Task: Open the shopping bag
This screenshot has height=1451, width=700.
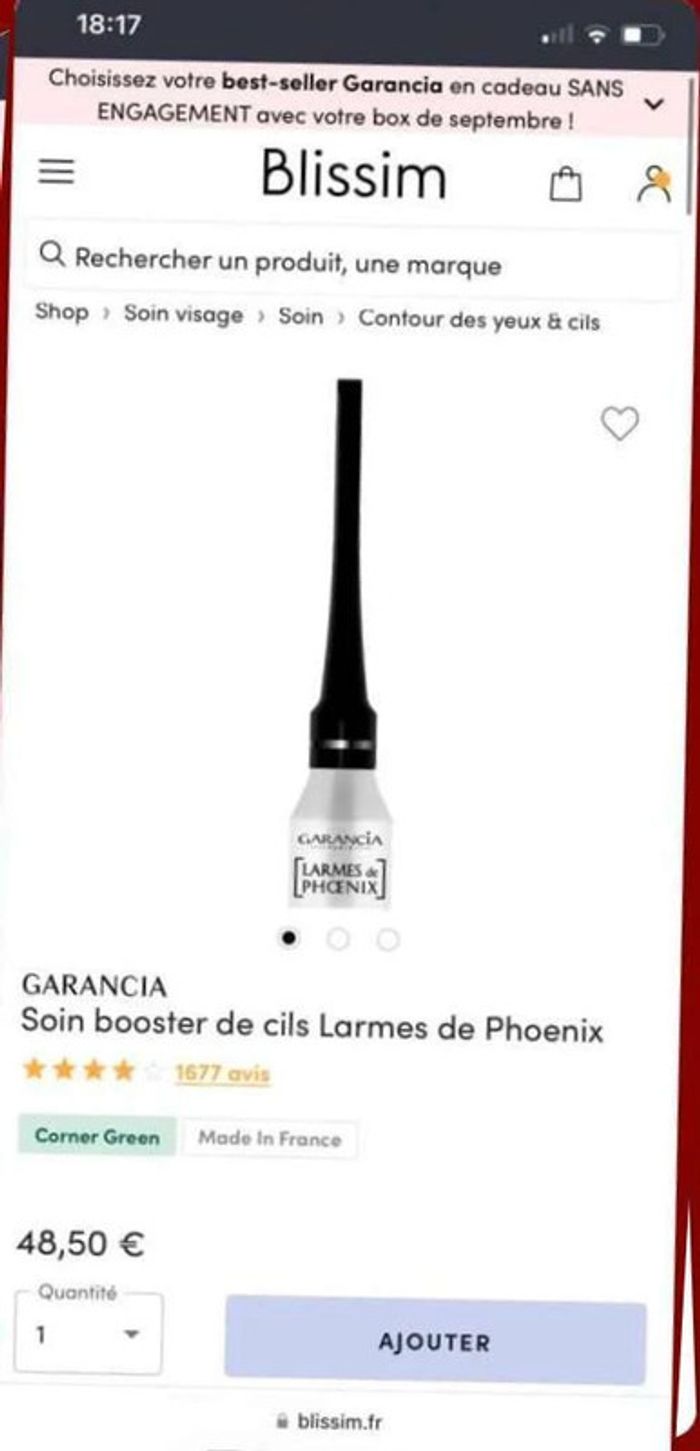Action: click(x=566, y=183)
